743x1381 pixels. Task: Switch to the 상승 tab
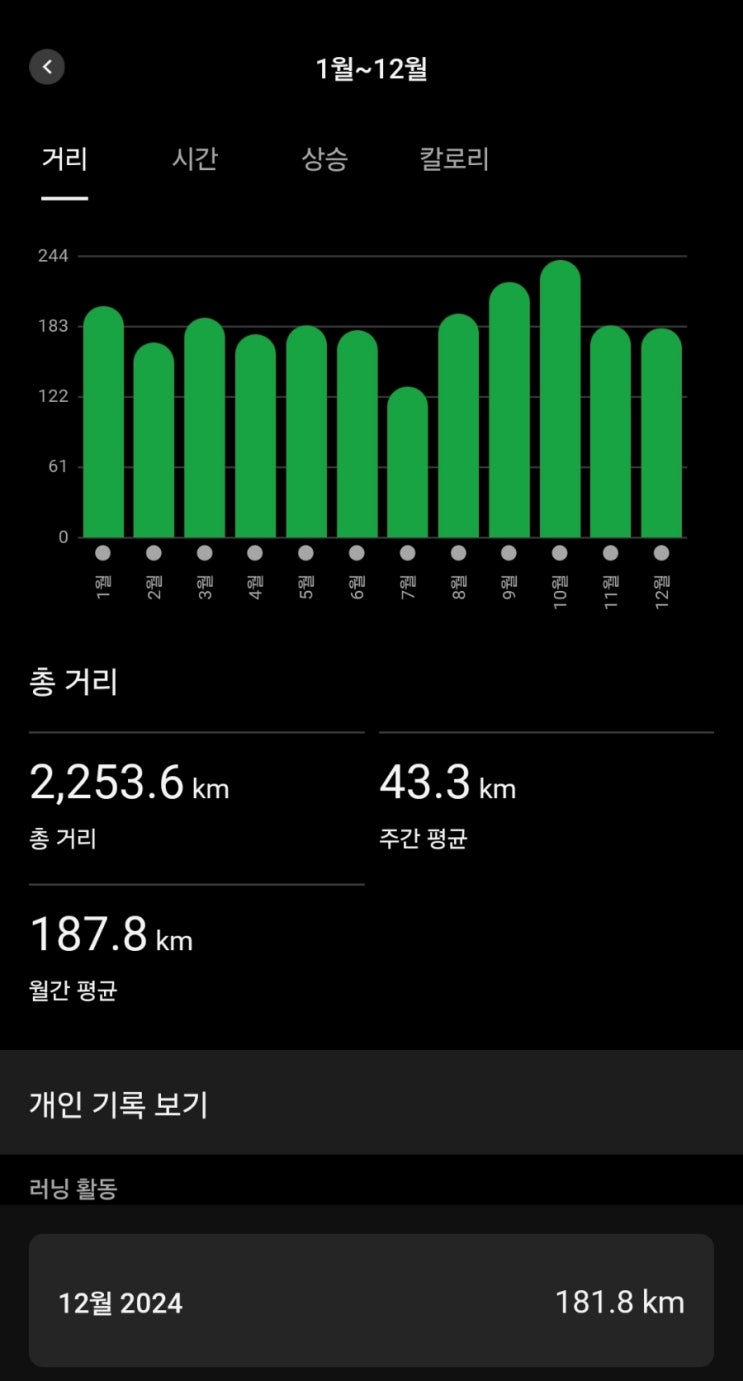(x=325, y=159)
